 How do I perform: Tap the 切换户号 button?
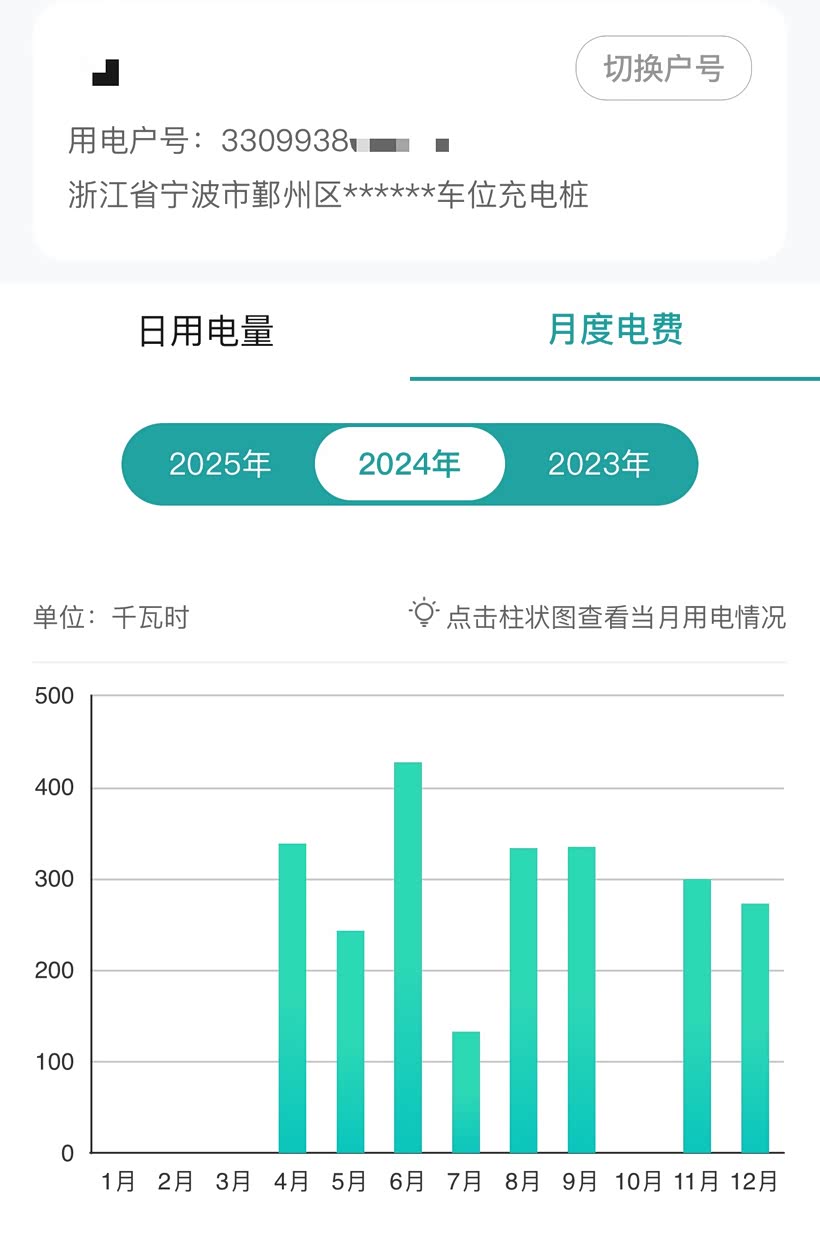[663, 68]
